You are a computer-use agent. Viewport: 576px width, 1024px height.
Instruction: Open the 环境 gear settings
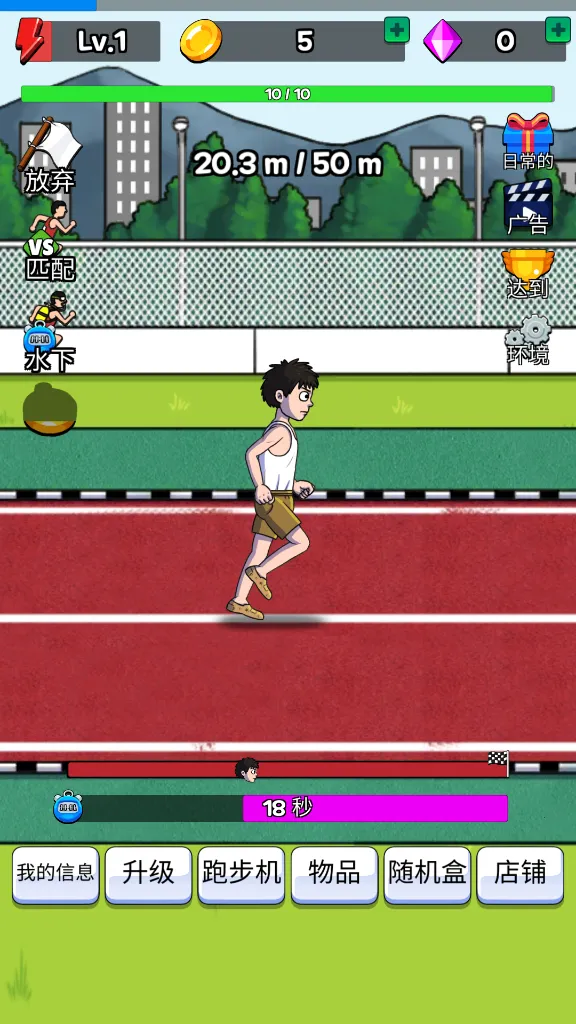click(528, 340)
